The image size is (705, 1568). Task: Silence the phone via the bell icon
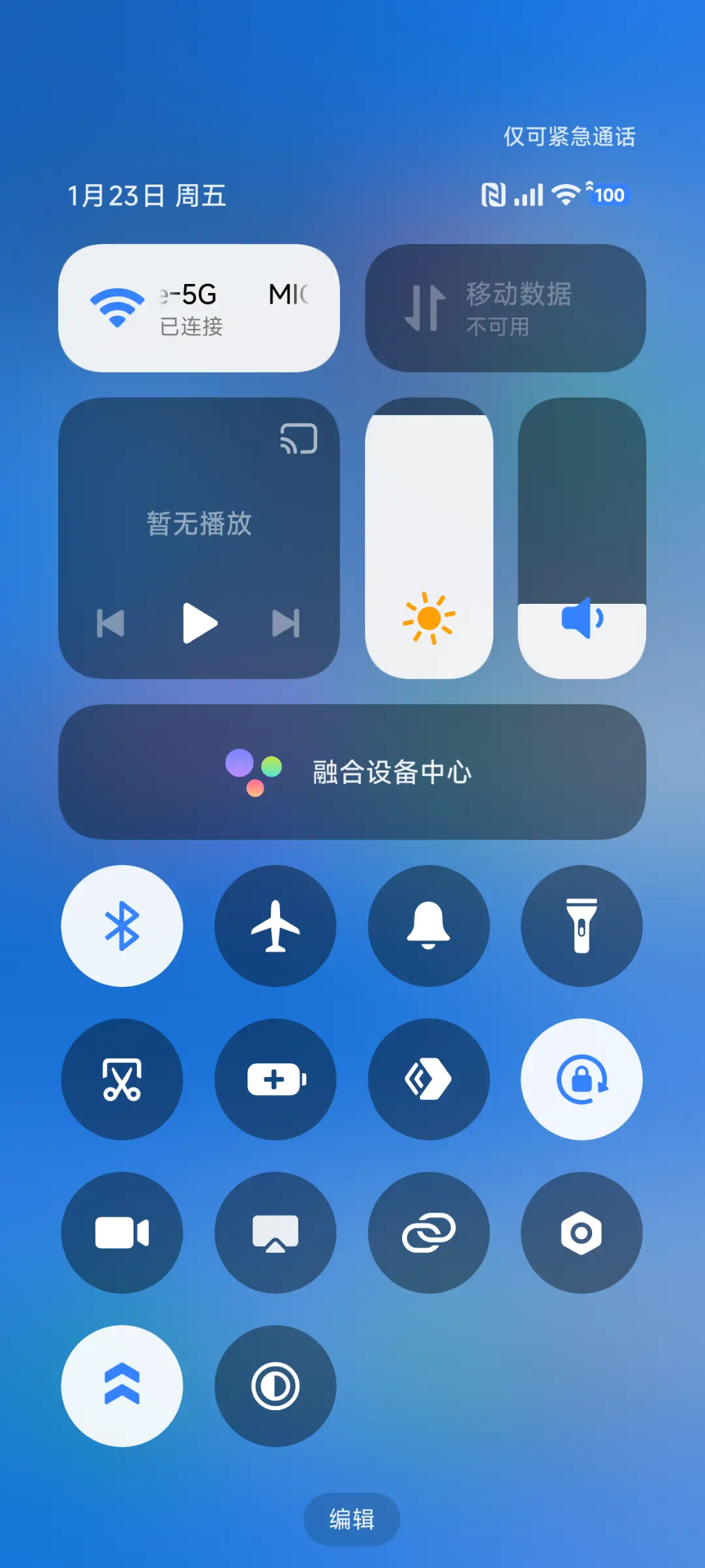(428, 927)
